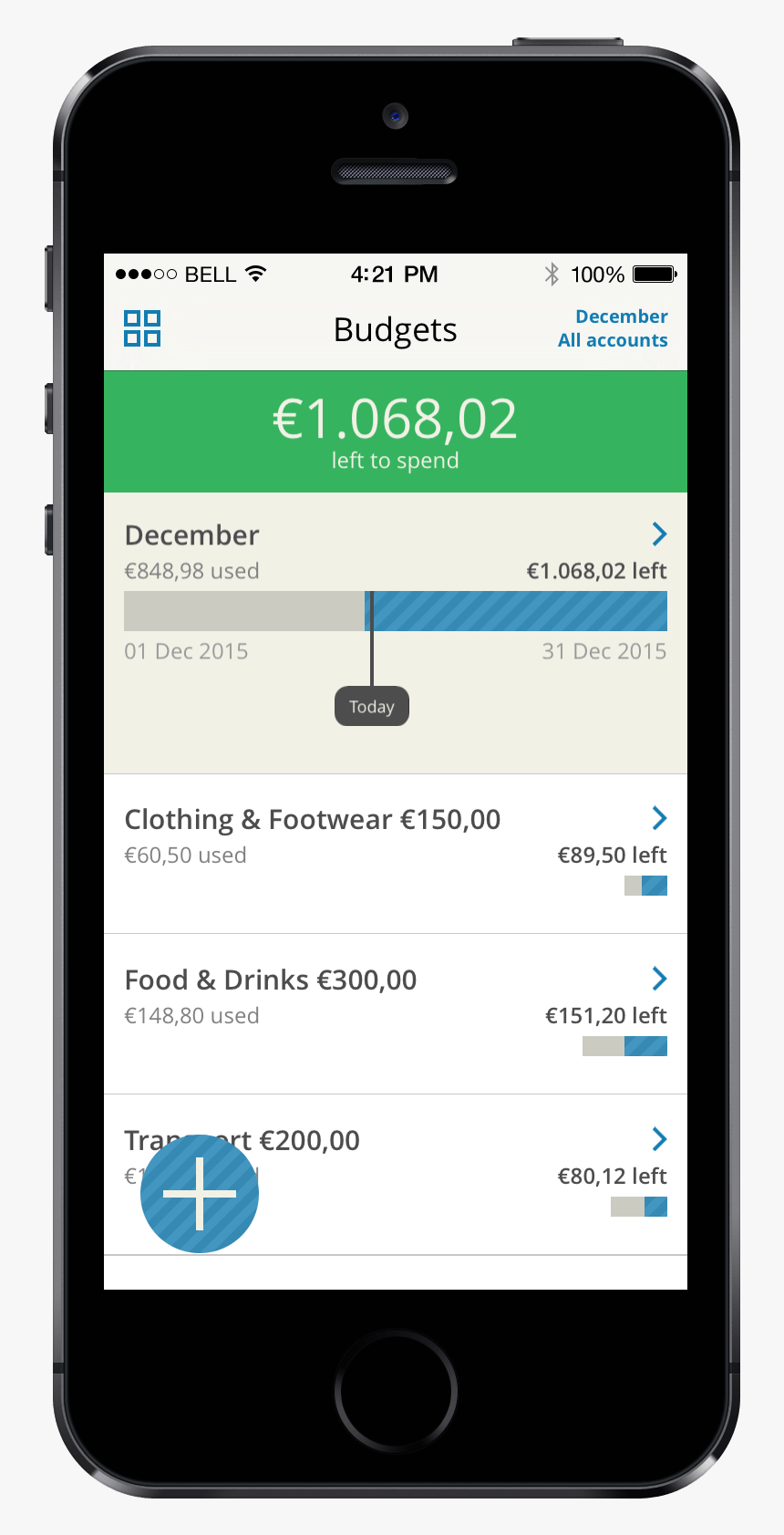Image resolution: width=784 pixels, height=1535 pixels.
Task: Add a new budget with plus button
Action: (x=200, y=1194)
